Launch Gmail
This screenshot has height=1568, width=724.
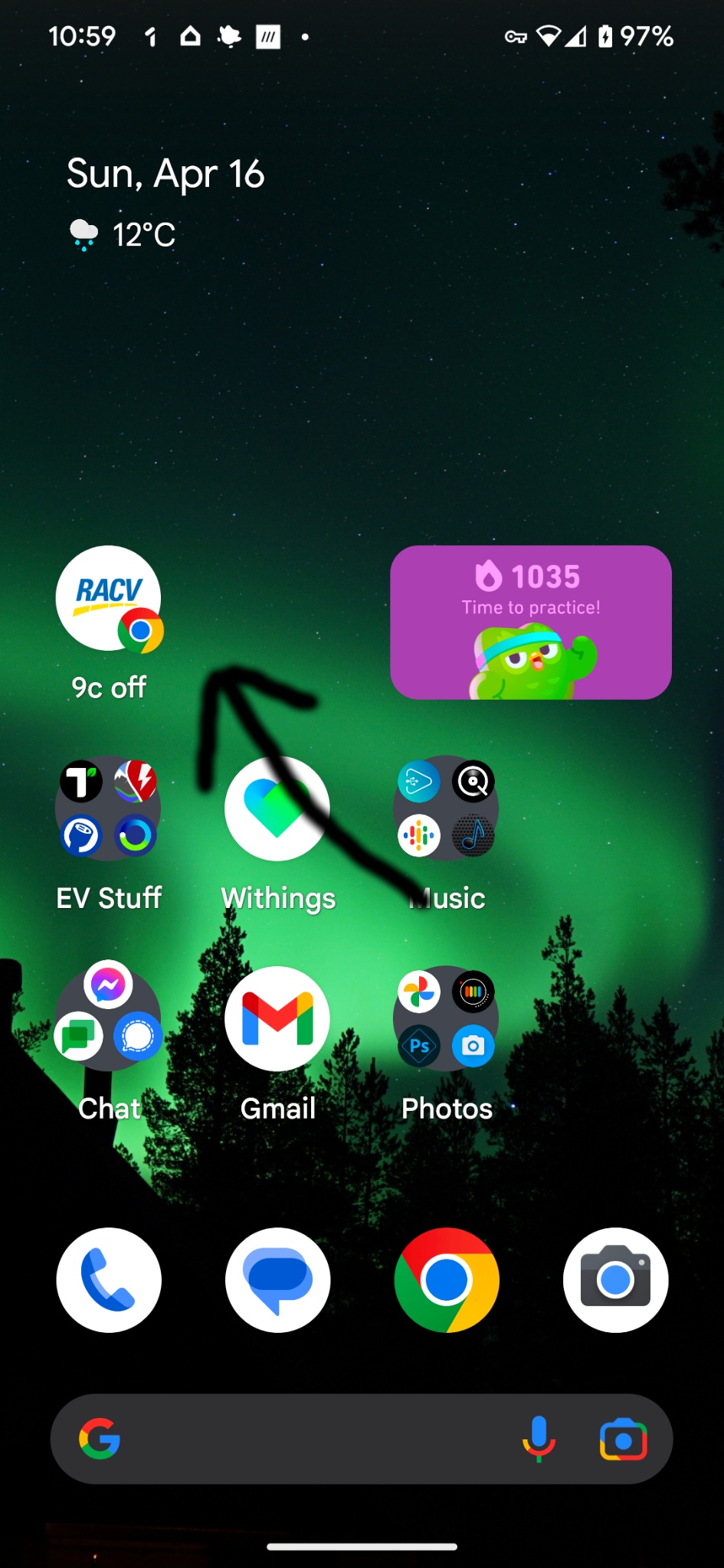277,1018
